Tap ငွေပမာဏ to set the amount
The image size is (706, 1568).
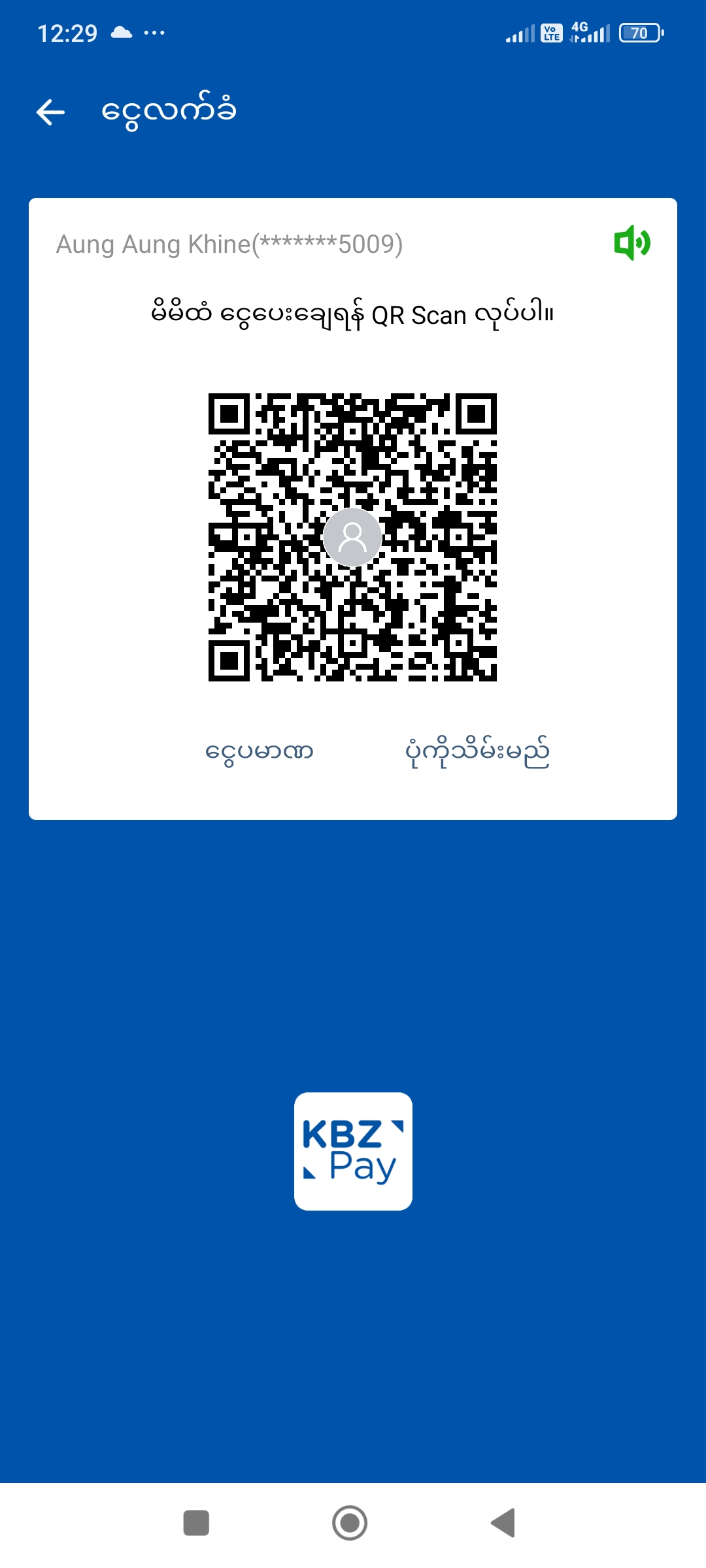(x=260, y=752)
